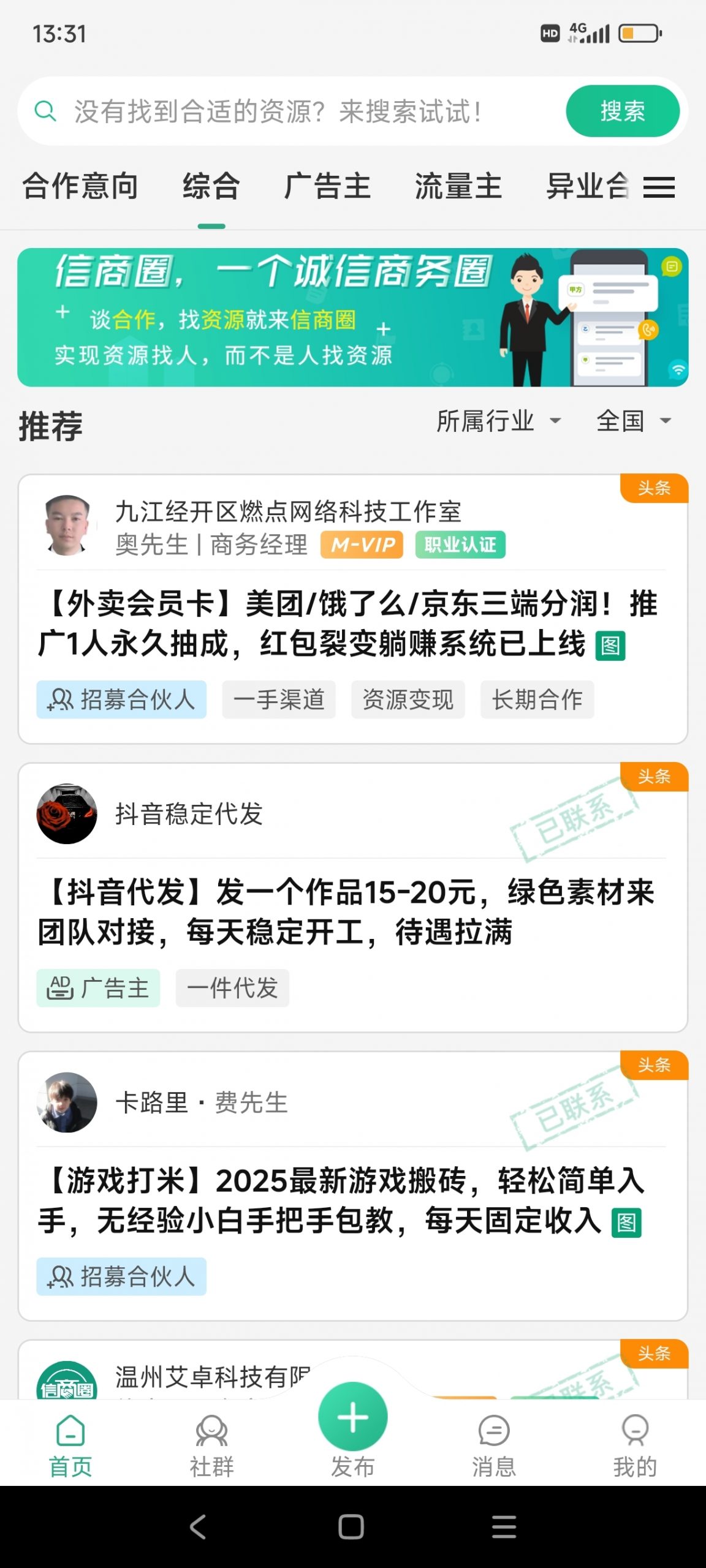This screenshot has height=1568, width=706.
Task: Switch to the 我的 tab
Action: pos(635,1445)
